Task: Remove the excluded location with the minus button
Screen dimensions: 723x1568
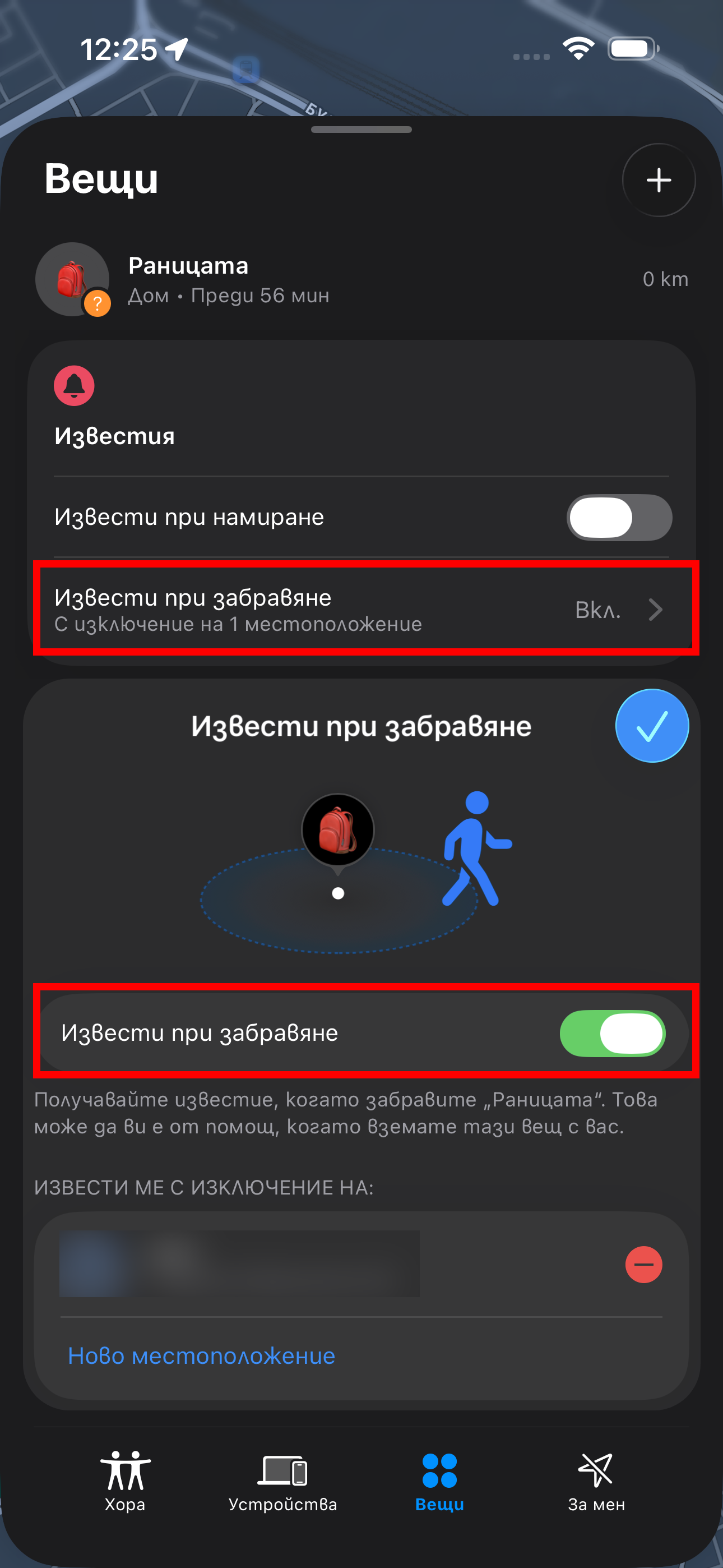Action: pyautogui.click(x=643, y=1265)
